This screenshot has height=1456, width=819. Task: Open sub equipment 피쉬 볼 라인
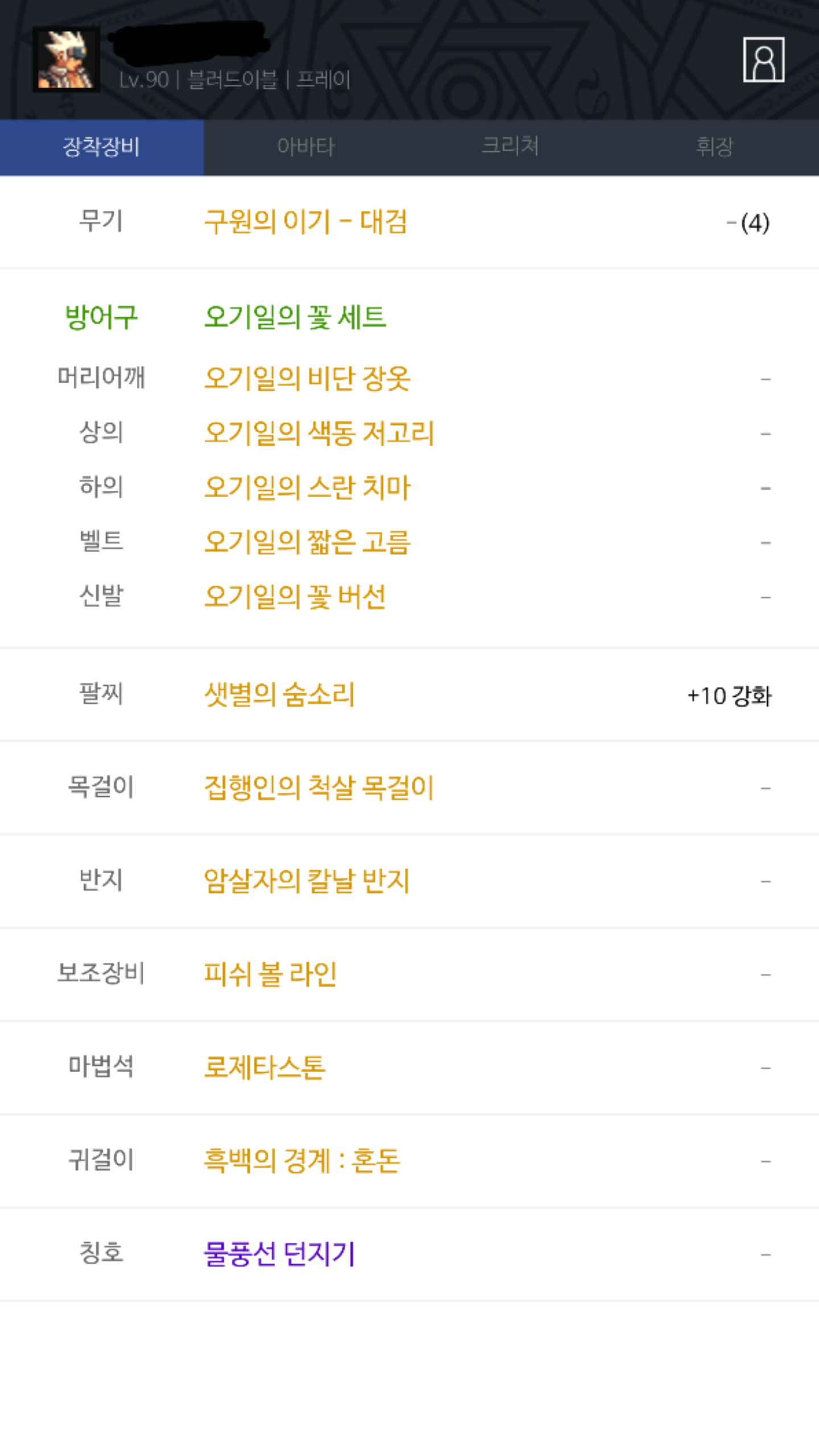click(270, 974)
